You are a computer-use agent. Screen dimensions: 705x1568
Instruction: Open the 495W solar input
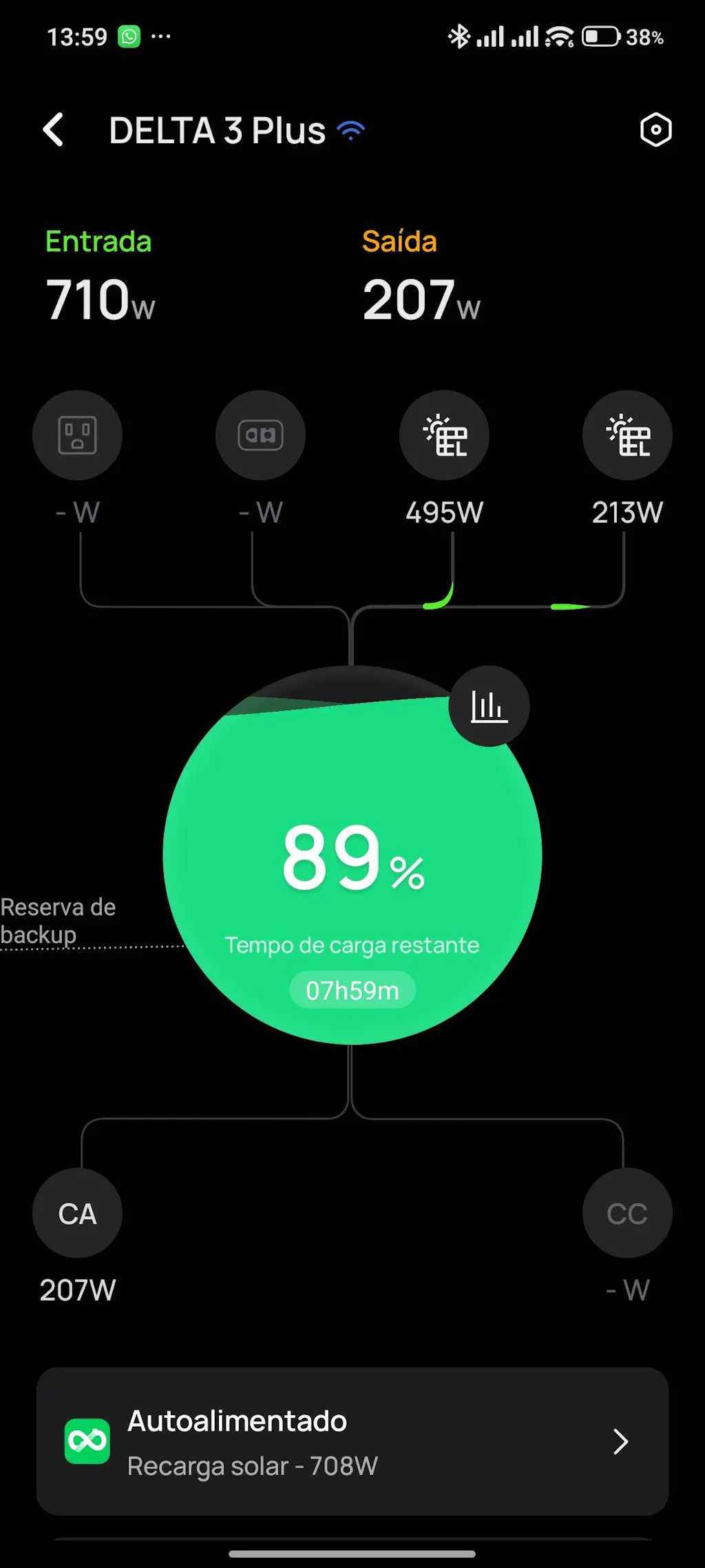pyautogui.click(x=444, y=435)
